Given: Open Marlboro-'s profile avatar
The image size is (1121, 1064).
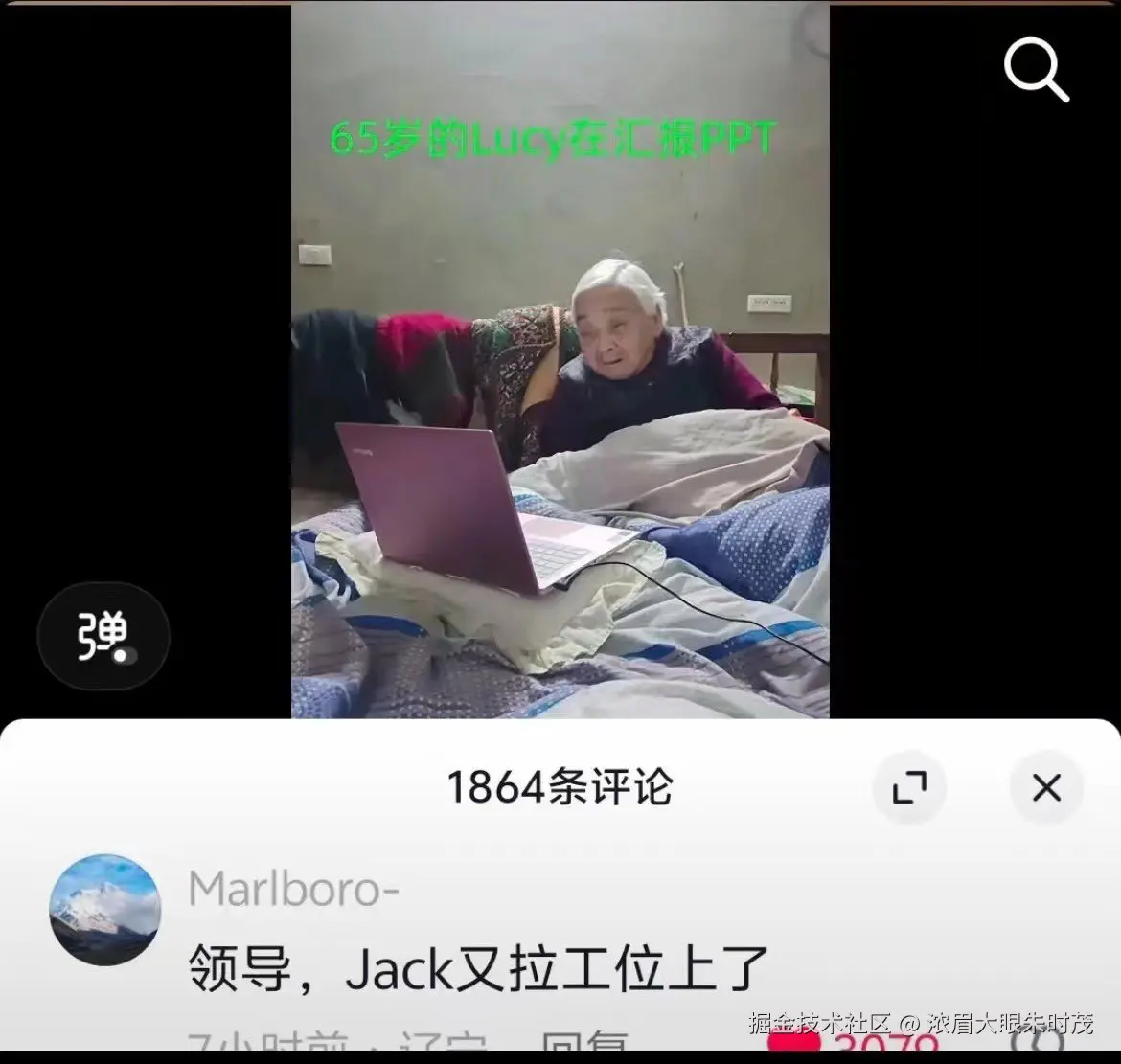Looking at the screenshot, I should click(x=105, y=910).
